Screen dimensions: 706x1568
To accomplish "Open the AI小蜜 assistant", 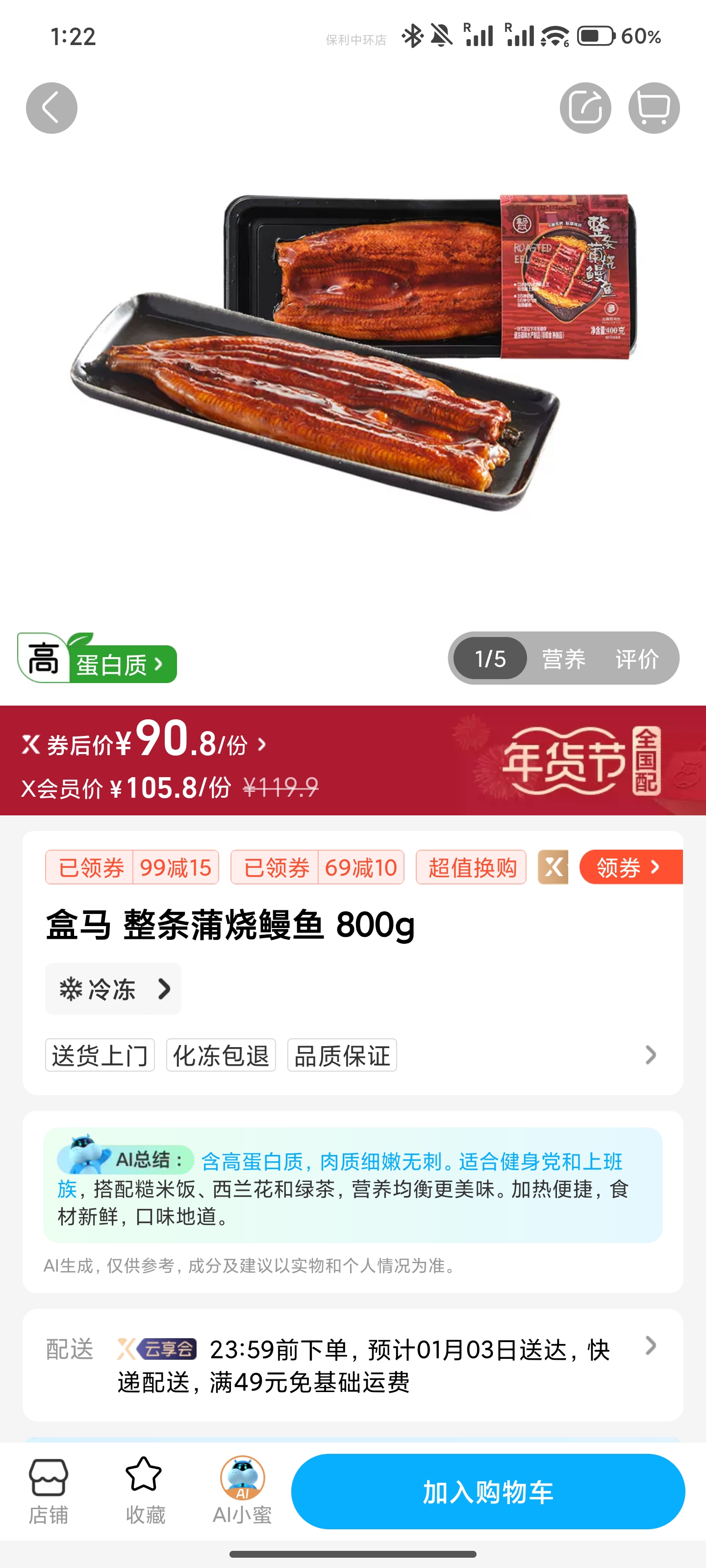I will tap(242, 1491).
